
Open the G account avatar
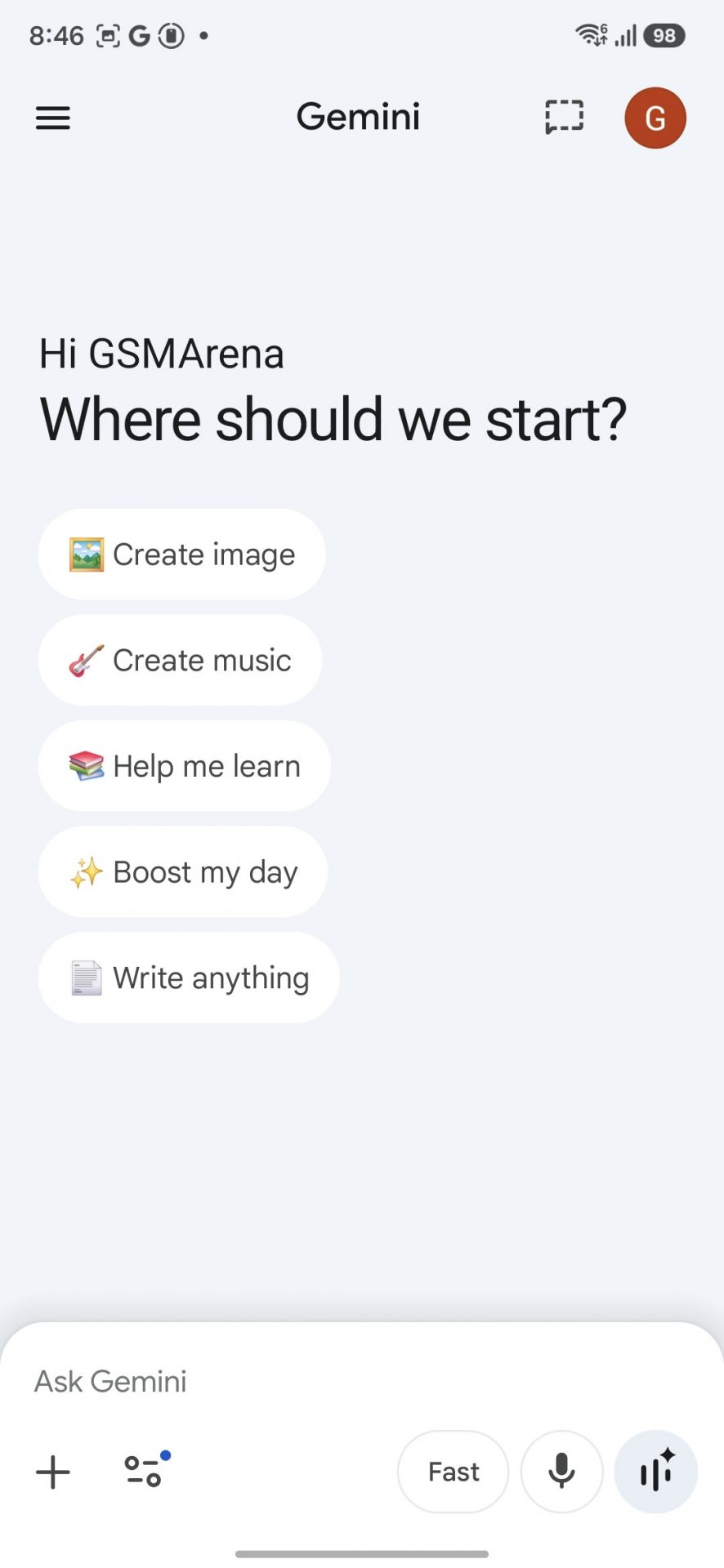point(655,118)
